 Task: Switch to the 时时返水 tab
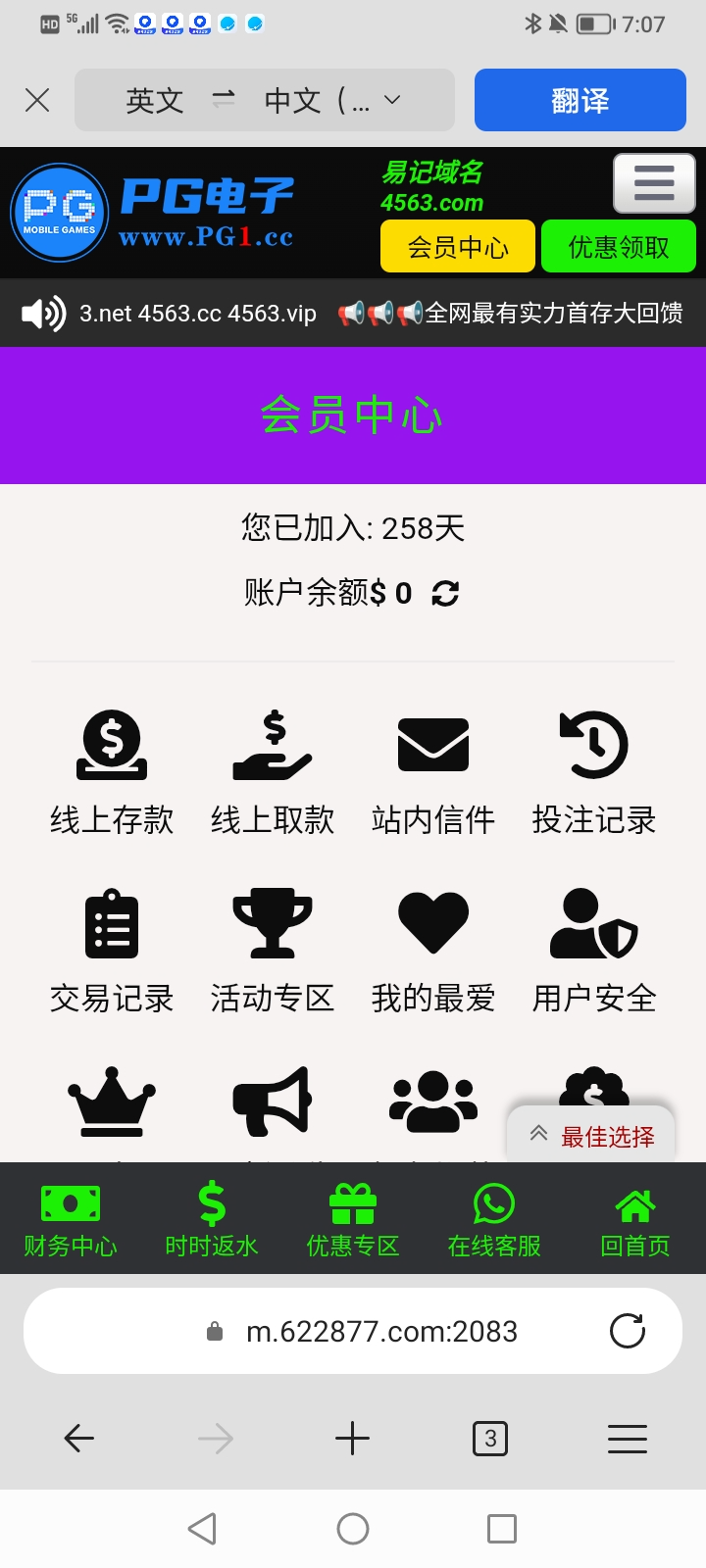click(212, 1220)
